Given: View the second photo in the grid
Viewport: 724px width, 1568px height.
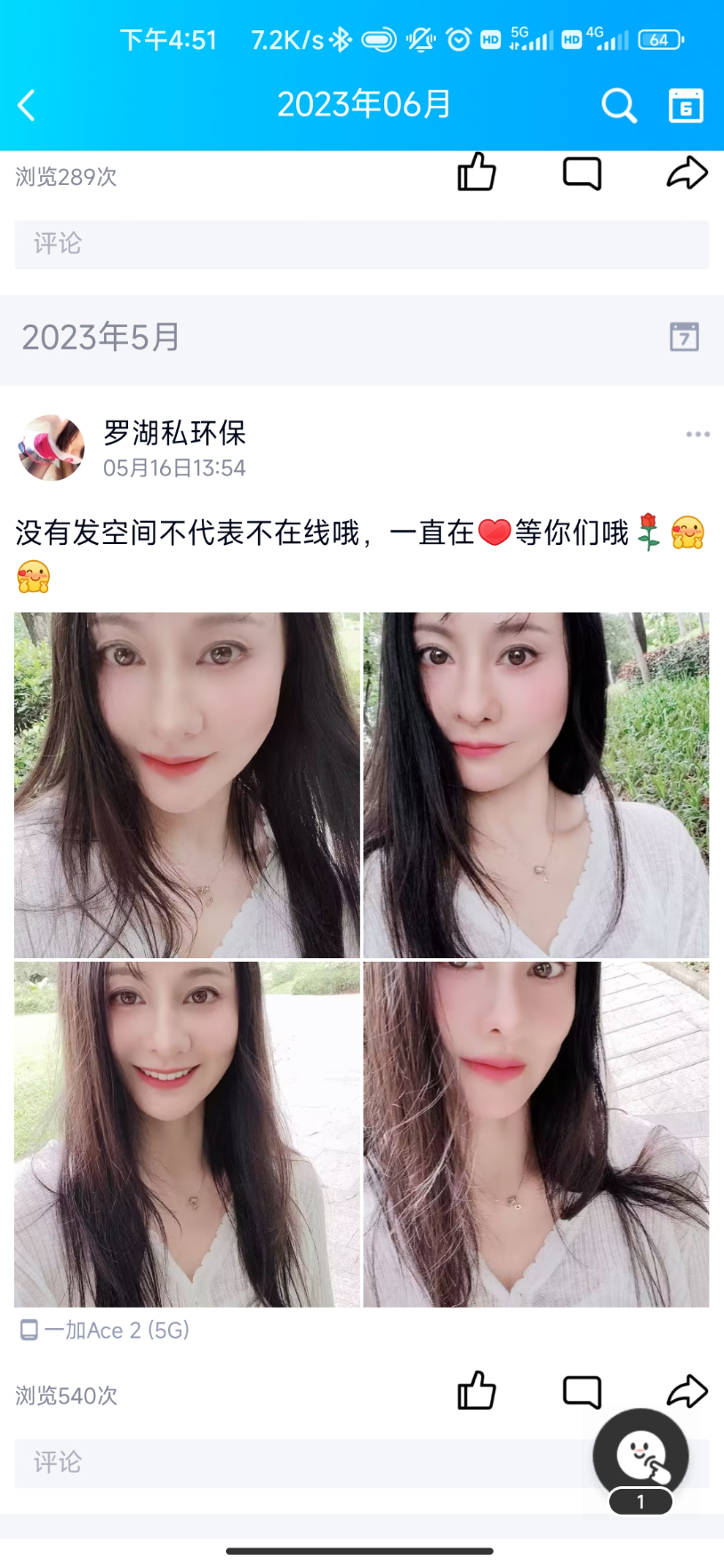Looking at the screenshot, I should pos(536,784).
